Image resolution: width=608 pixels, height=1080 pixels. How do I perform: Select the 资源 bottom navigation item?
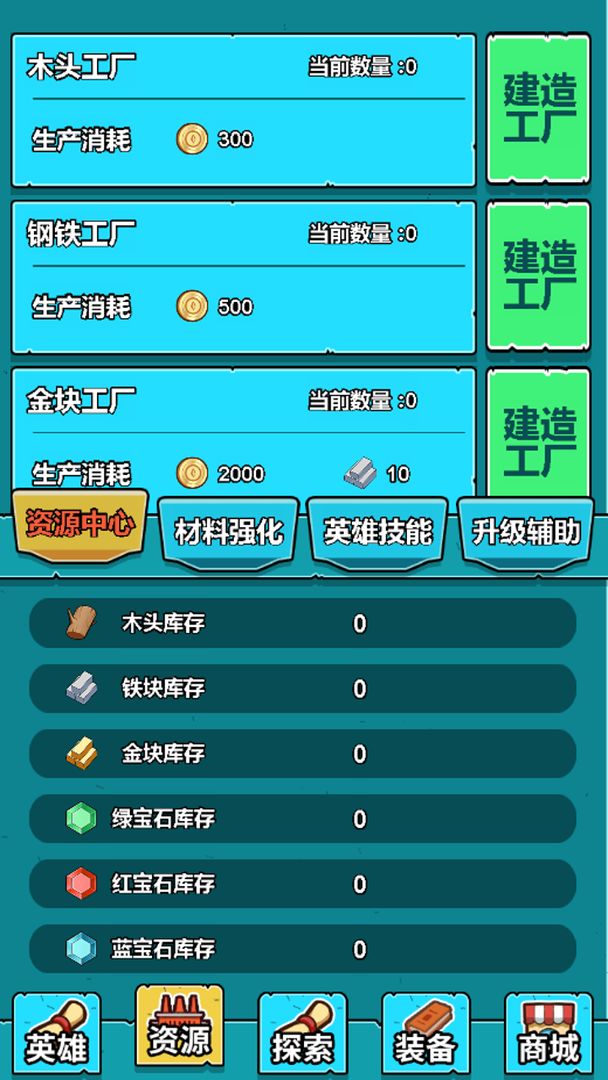tap(180, 1028)
